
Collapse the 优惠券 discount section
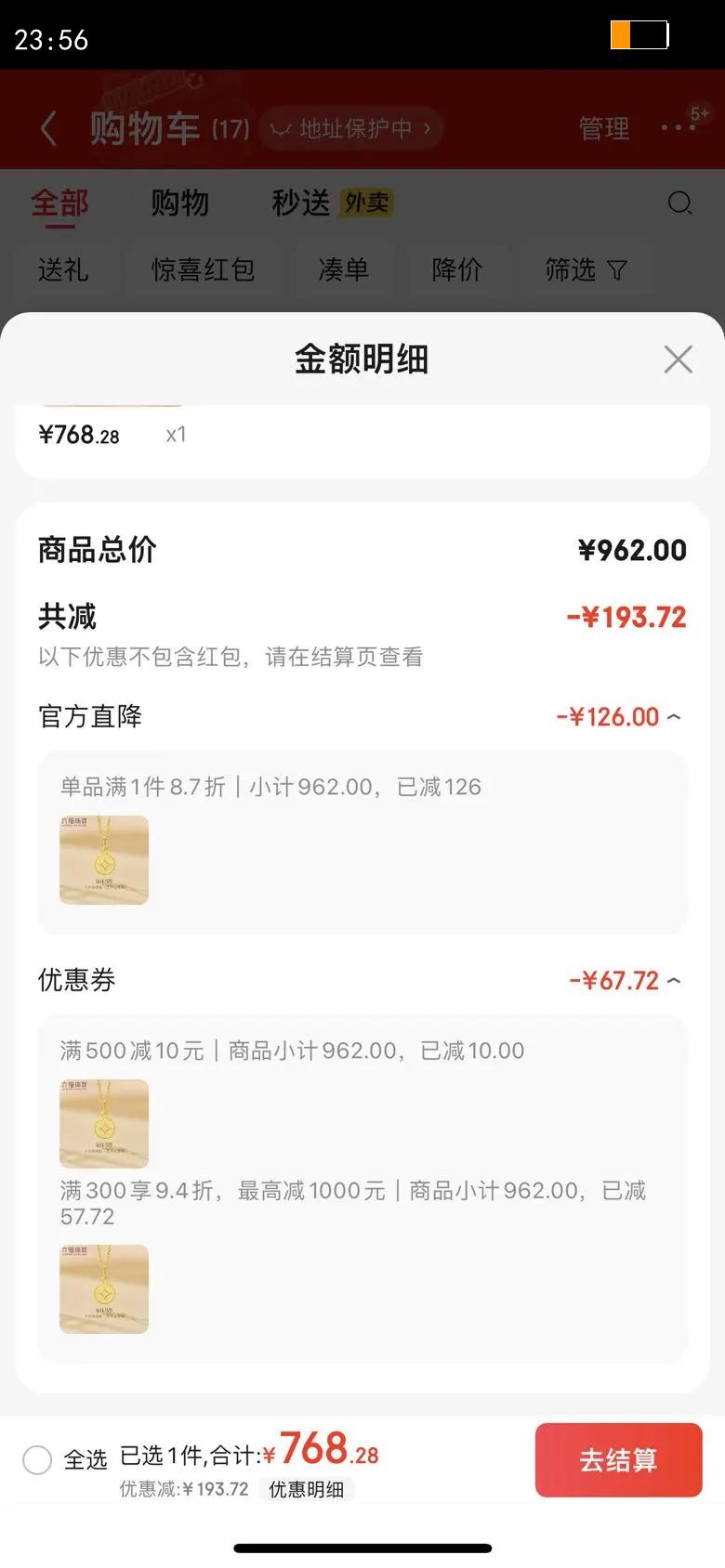click(674, 980)
